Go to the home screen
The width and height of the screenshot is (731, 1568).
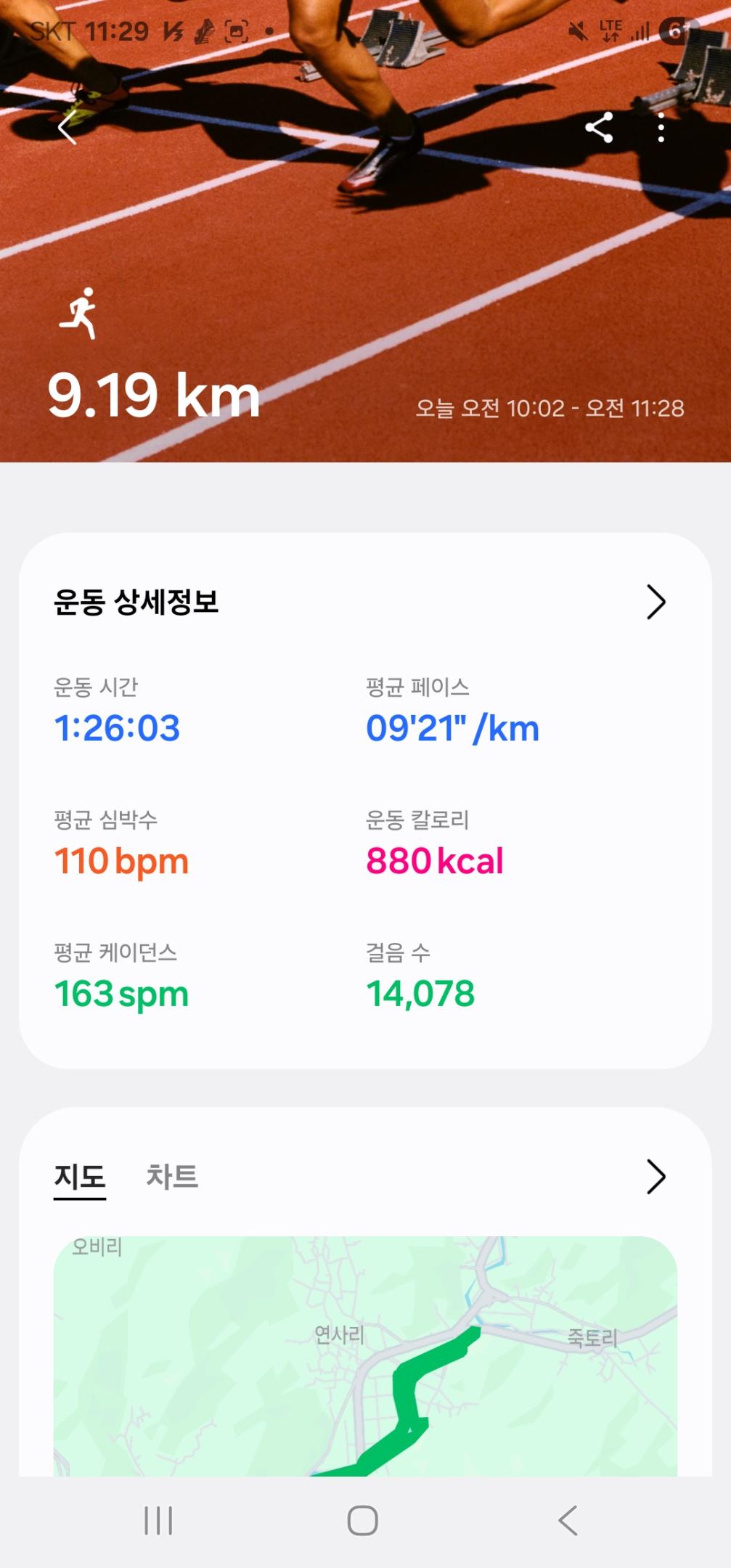(363, 1520)
